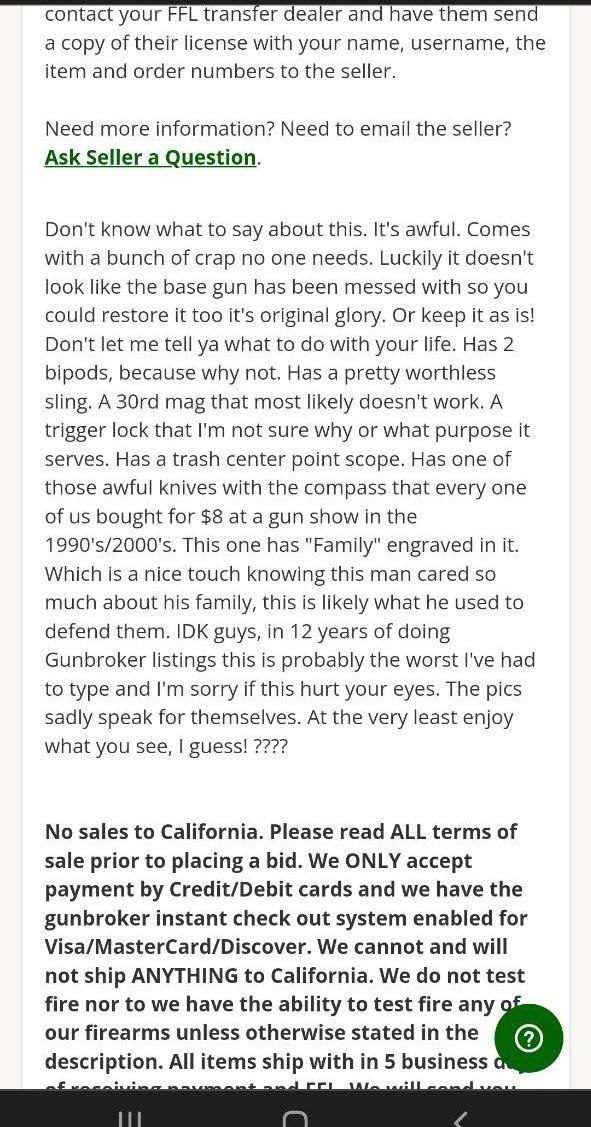
Task: Go to the home screen via navigation bar
Action: tap(295, 1118)
